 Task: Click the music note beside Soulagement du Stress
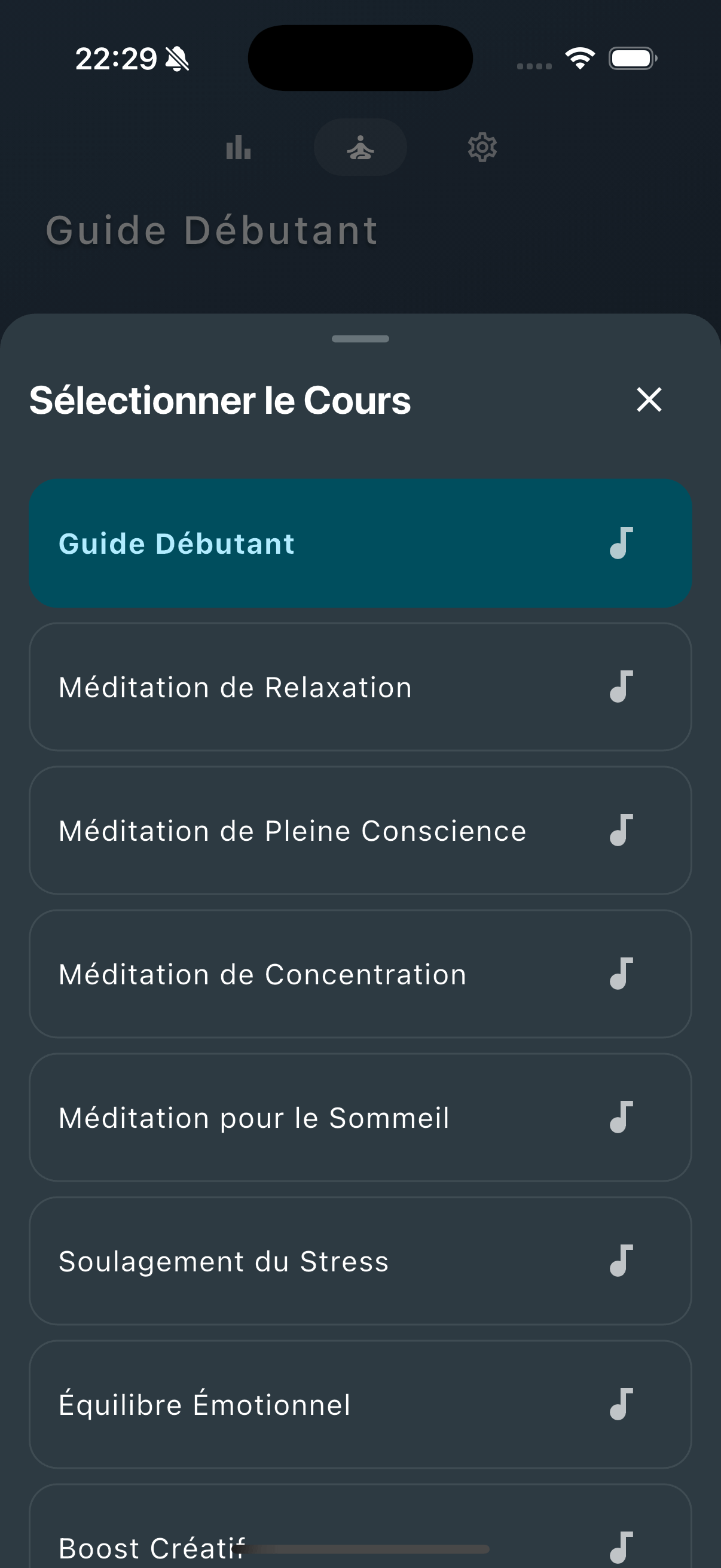tap(620, 1261)
